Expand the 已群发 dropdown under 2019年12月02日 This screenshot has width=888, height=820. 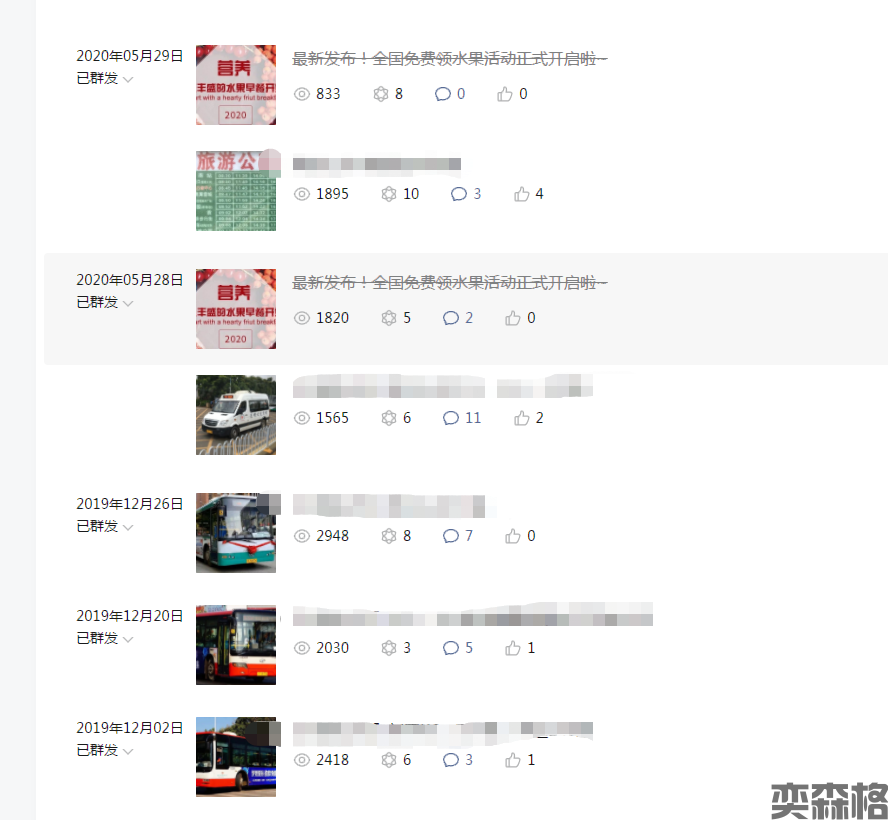[105, 751]
